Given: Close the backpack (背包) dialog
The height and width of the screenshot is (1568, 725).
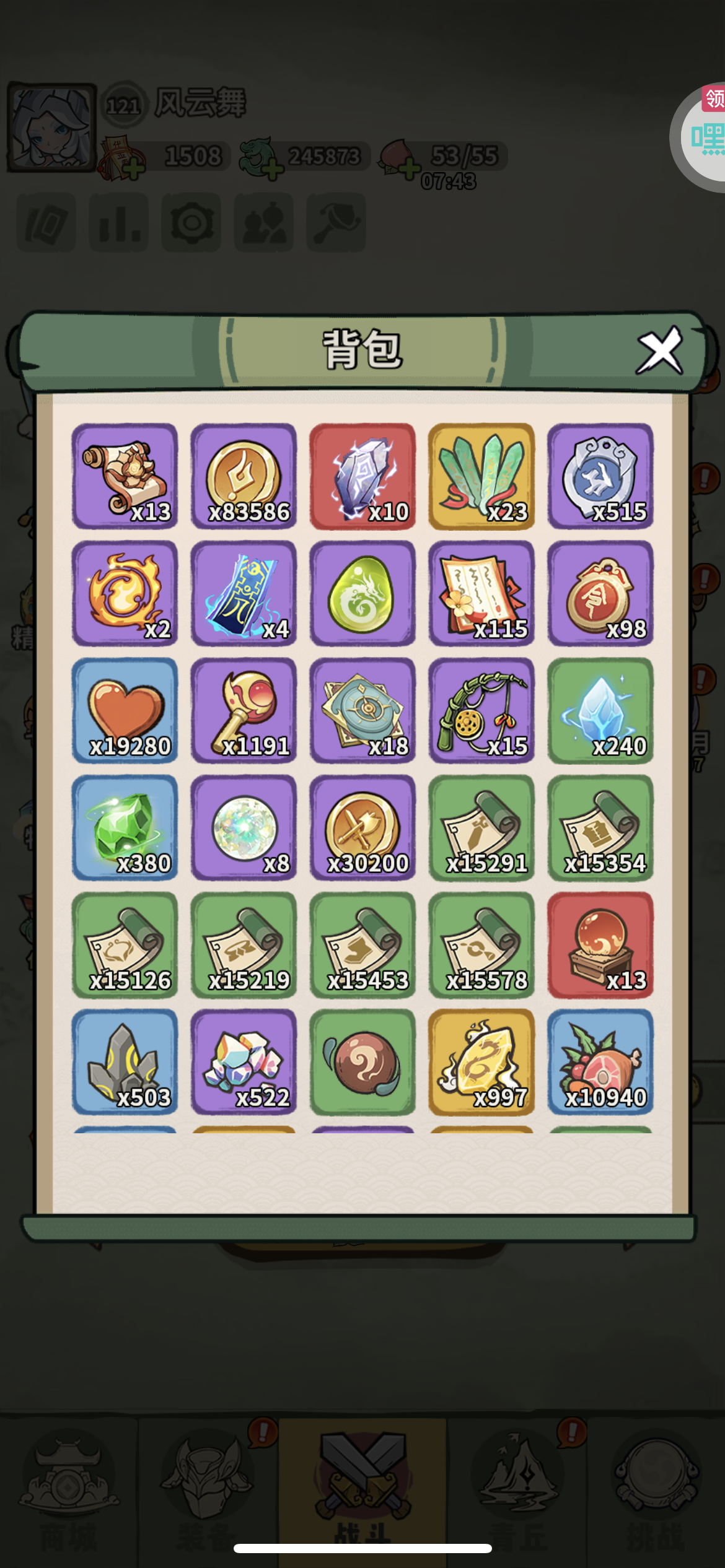Looking at the screenshot, I should [659, 351].
